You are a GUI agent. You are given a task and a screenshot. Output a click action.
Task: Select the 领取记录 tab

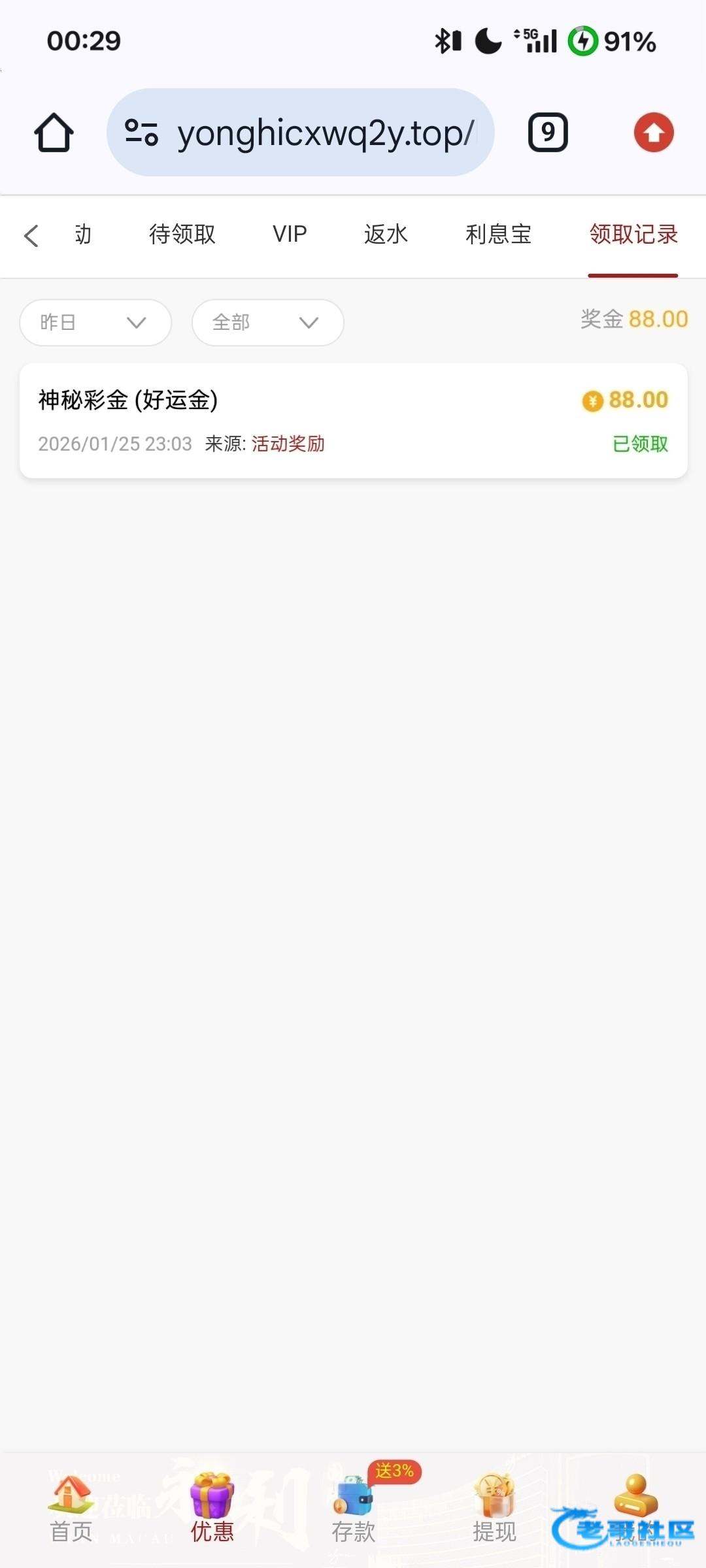tap(633, 234)
